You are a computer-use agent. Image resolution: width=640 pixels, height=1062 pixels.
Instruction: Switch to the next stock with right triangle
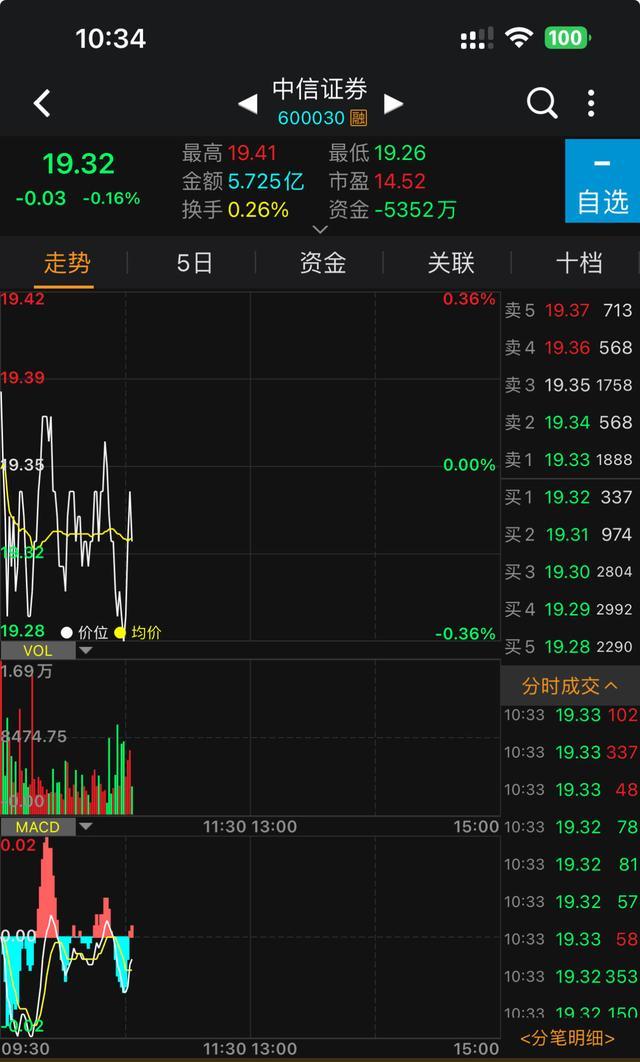(x=393, y=104)
